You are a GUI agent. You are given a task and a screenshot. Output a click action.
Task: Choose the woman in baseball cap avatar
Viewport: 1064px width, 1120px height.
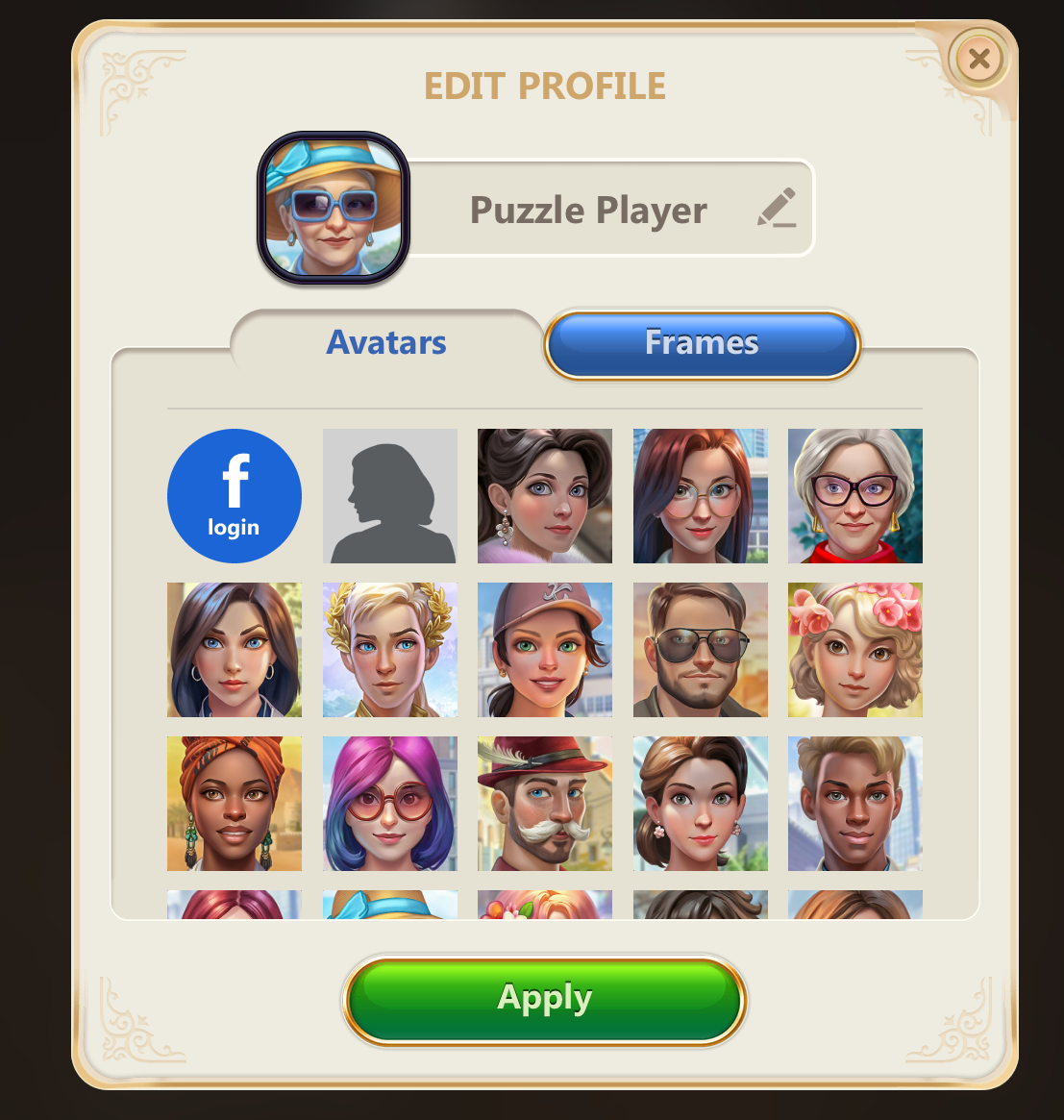coord(545,650)
